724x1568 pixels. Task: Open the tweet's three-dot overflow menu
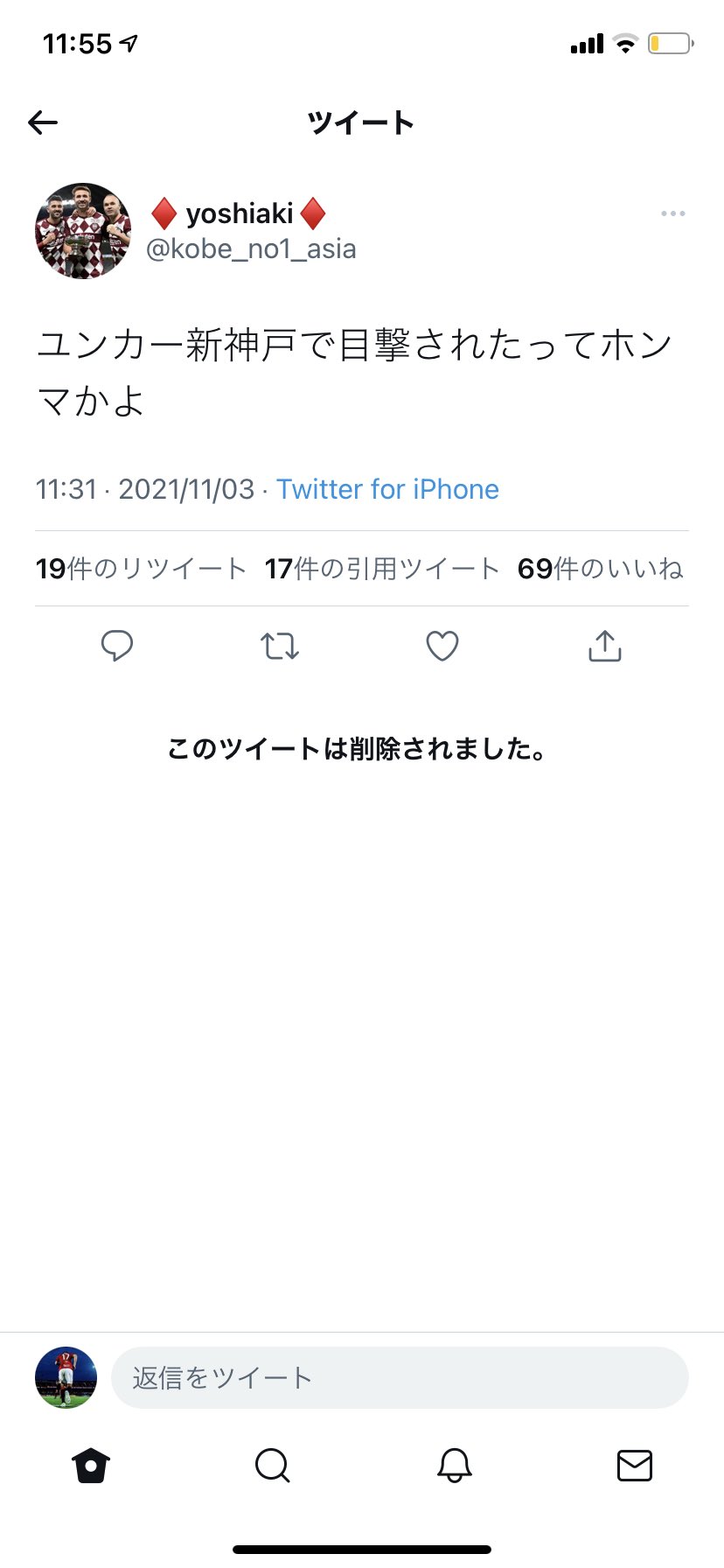pyautogui.click(x=672, y=214)
